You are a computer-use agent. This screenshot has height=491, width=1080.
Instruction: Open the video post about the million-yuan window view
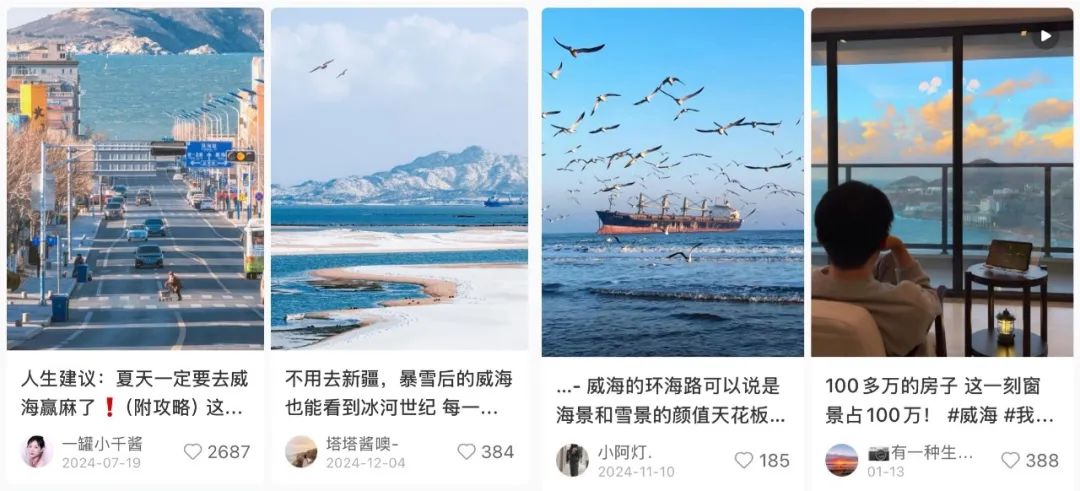tap(941, 182)
